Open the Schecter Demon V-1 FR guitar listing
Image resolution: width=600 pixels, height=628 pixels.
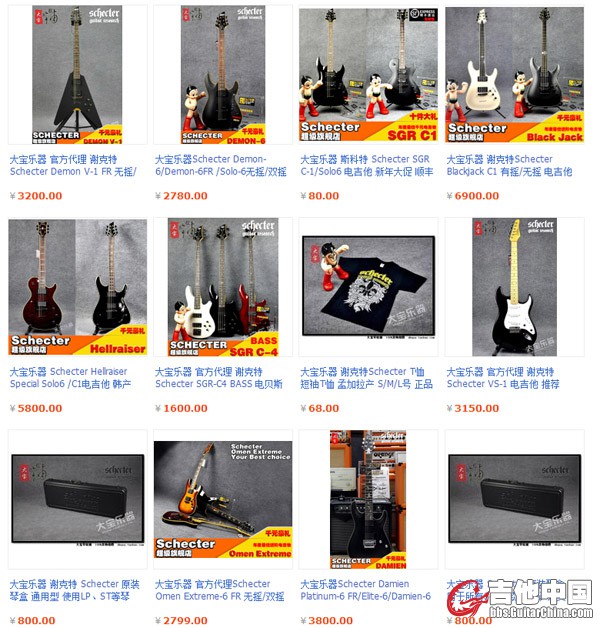[x=77, y=75]
